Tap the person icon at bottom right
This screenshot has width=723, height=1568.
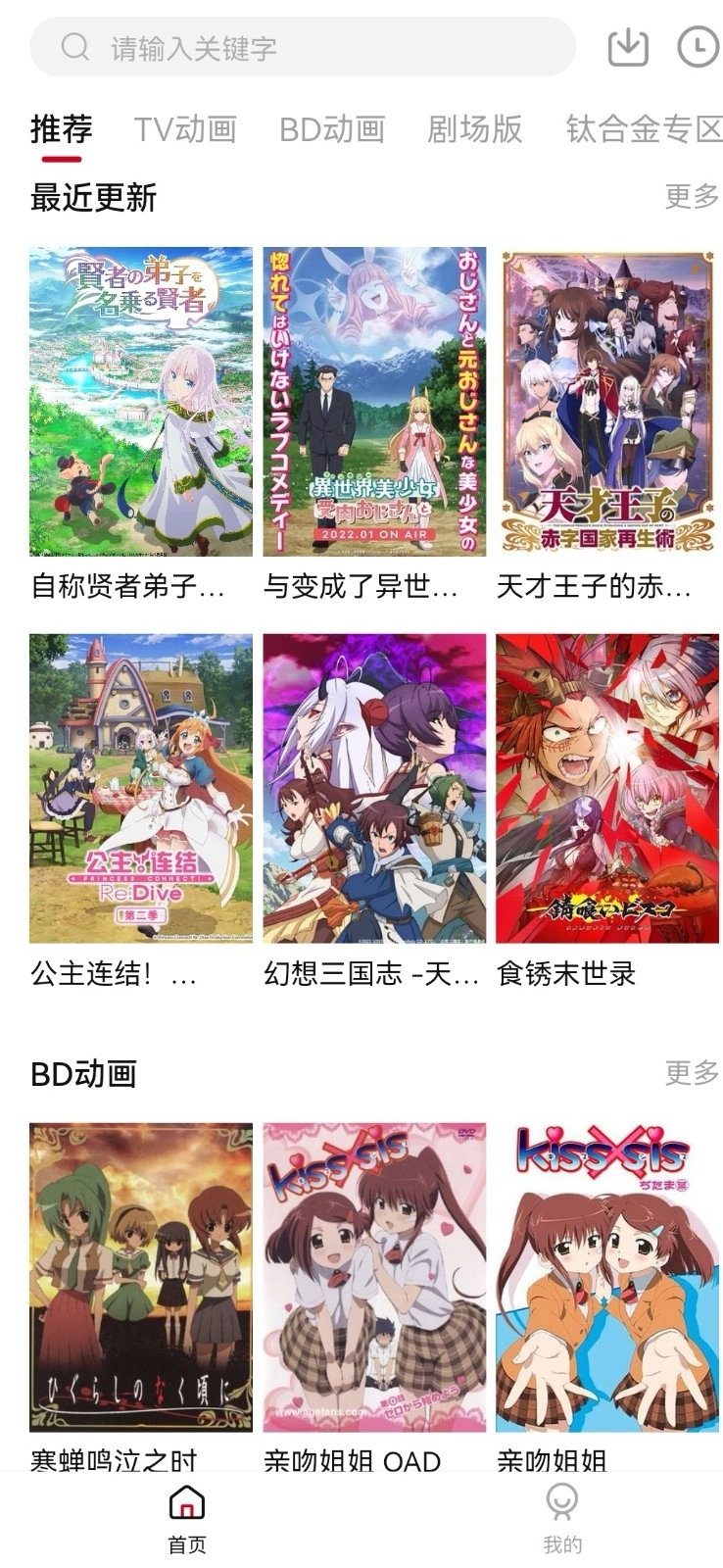point(560,1500)
